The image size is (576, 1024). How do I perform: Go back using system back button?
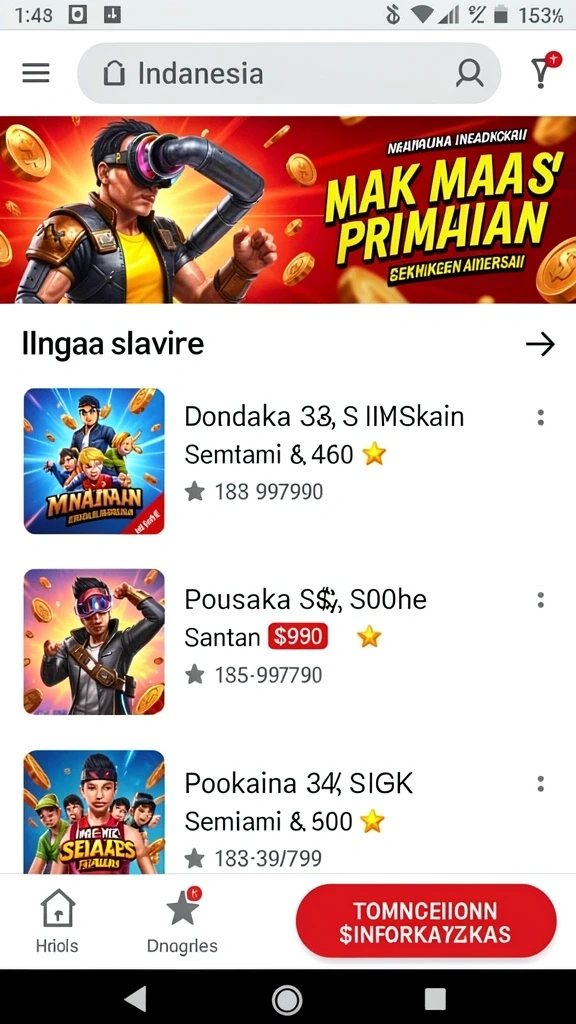coord(136,999)
